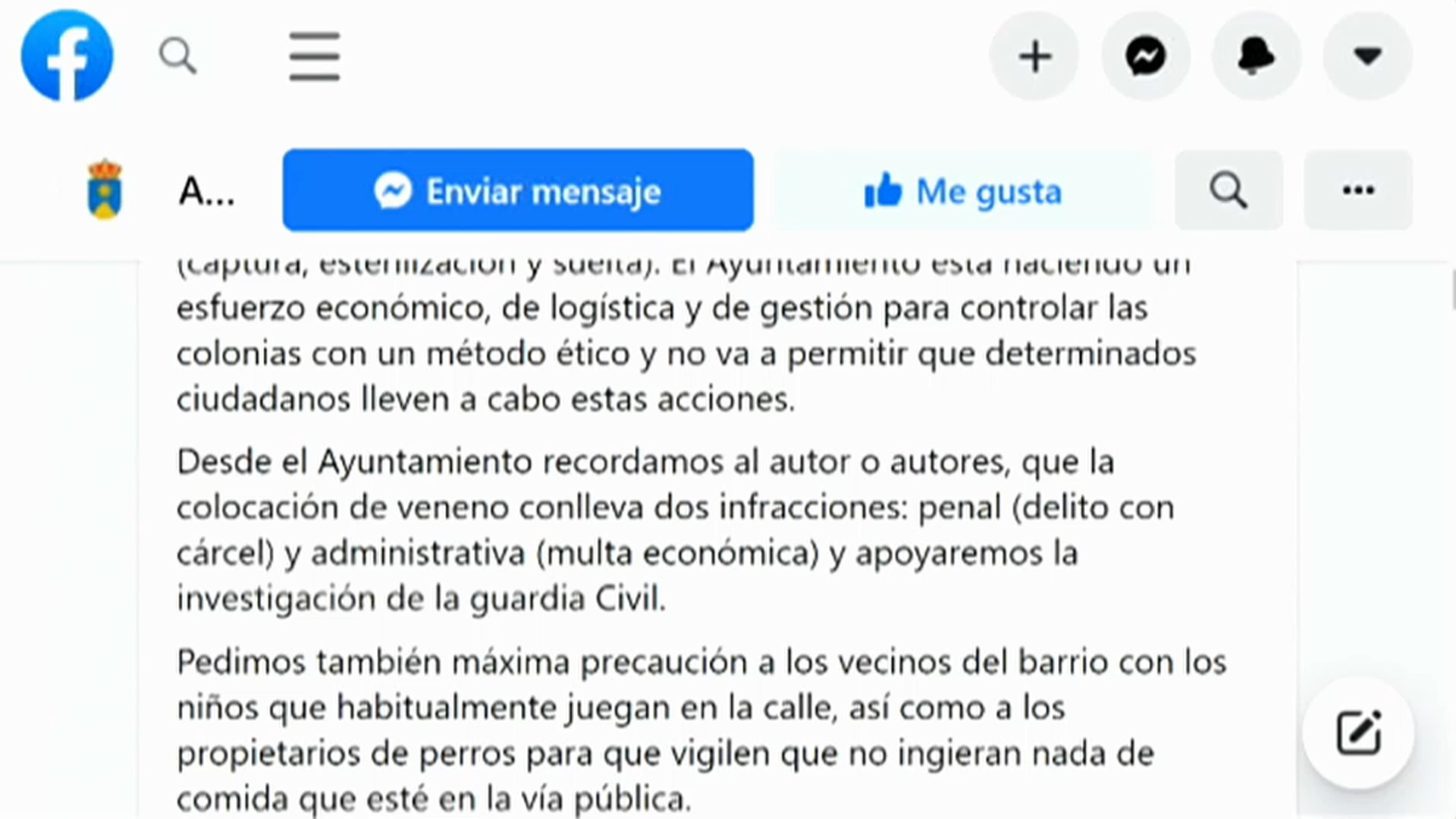Open the notifications bell
The image size is (1456, 819).
click(1256, 56)
